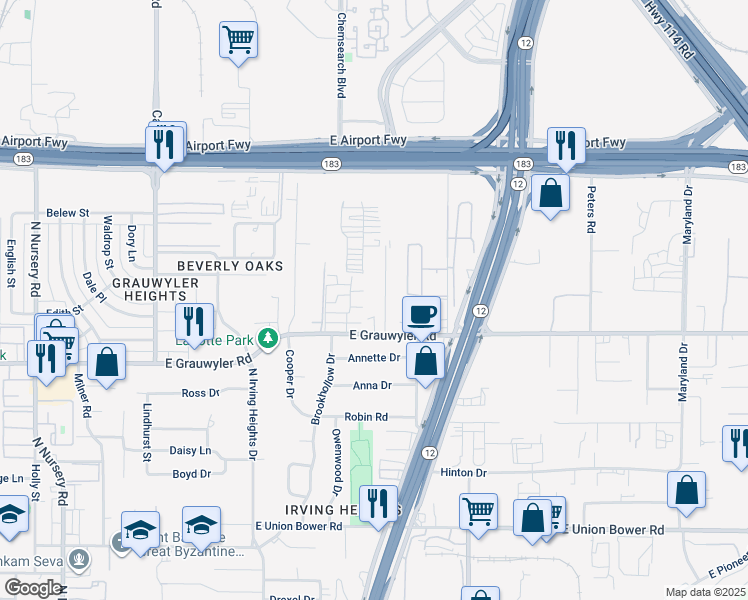748x600 pixels.
Task: Select the shopping bag marker by Annette Dr
Action: pyautogui.click(x=426, y=361)
